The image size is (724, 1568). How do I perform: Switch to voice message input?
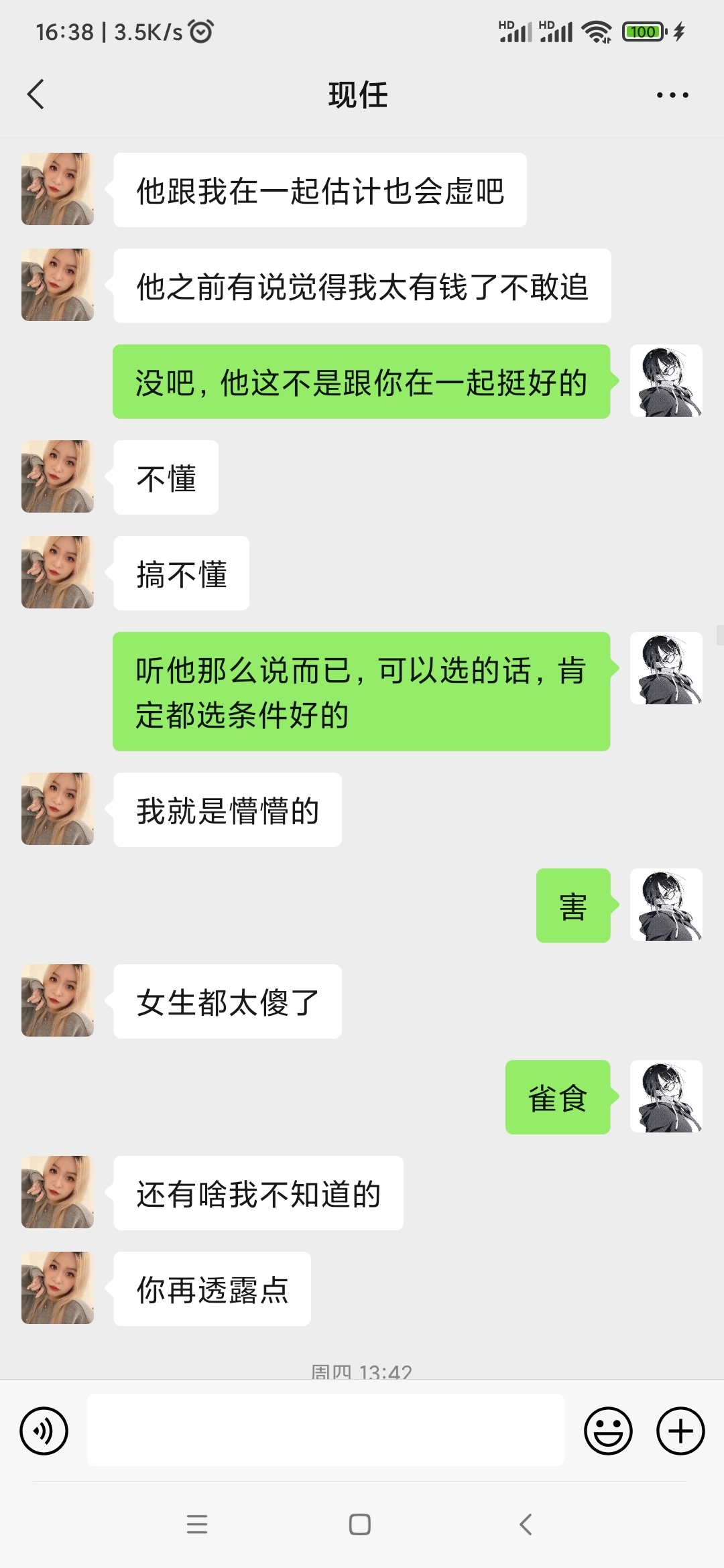pos(44,1431)
